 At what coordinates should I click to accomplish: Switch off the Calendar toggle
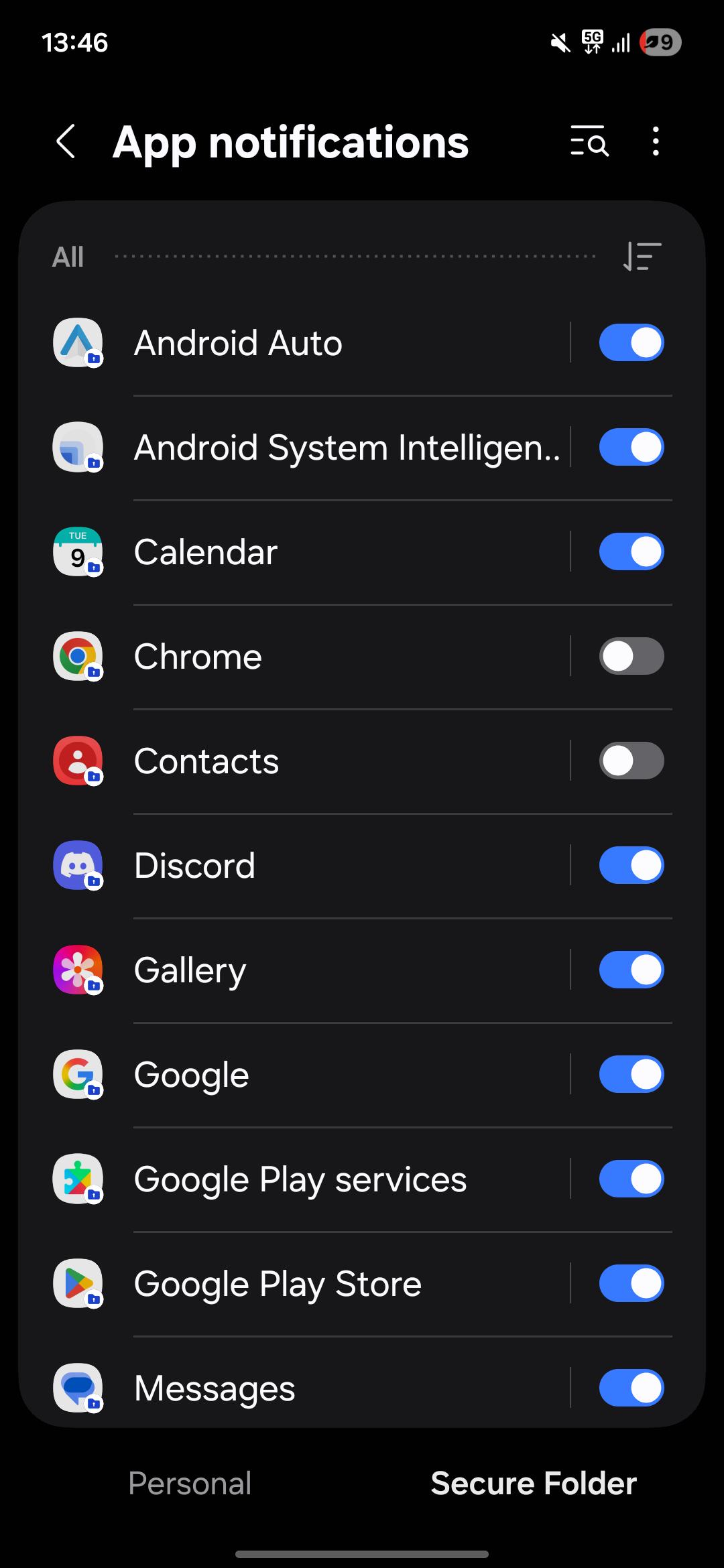[x=631, y=552]
